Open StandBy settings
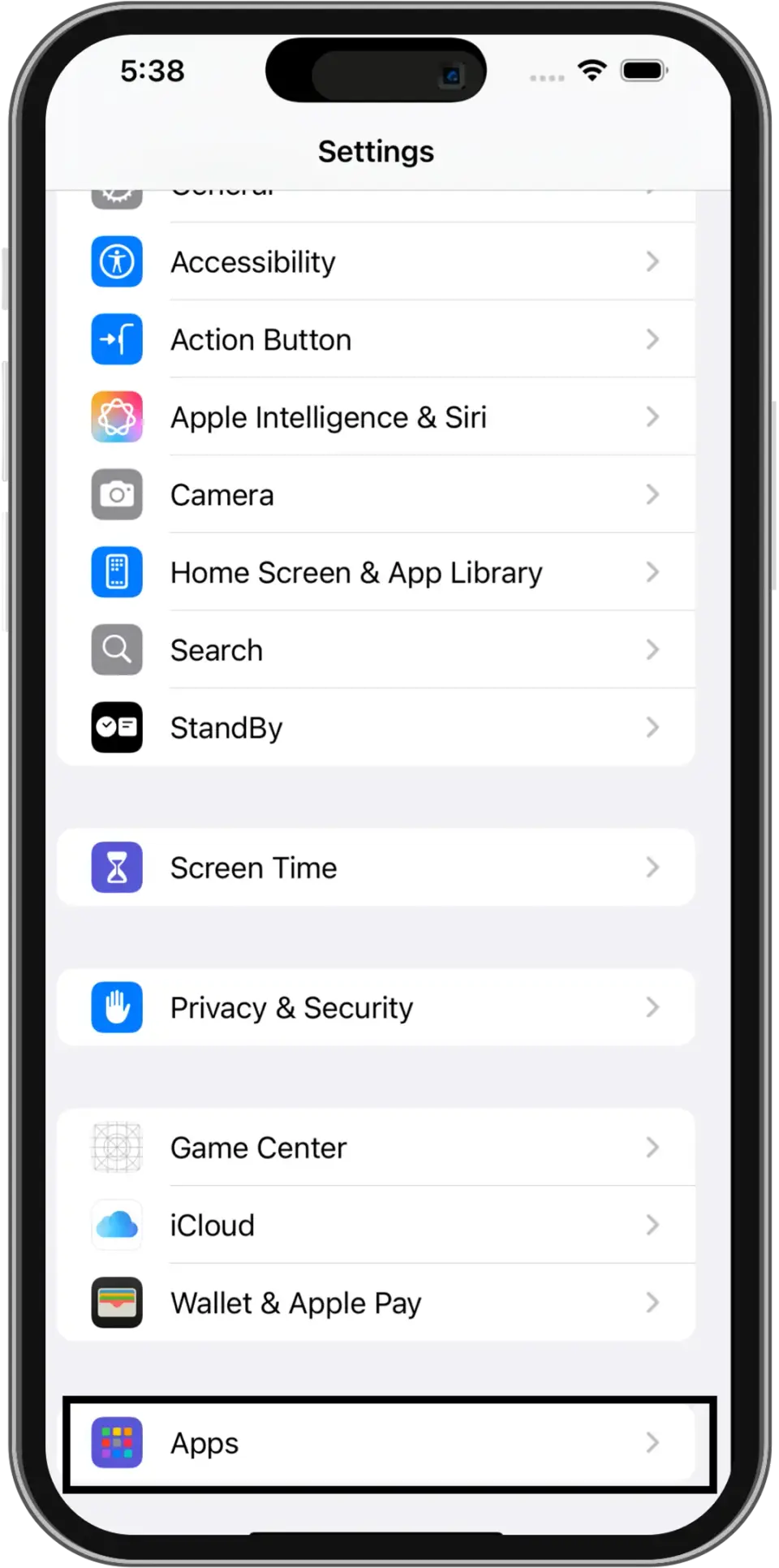Viewport: 779px width, 1568px height. point(375,728)
